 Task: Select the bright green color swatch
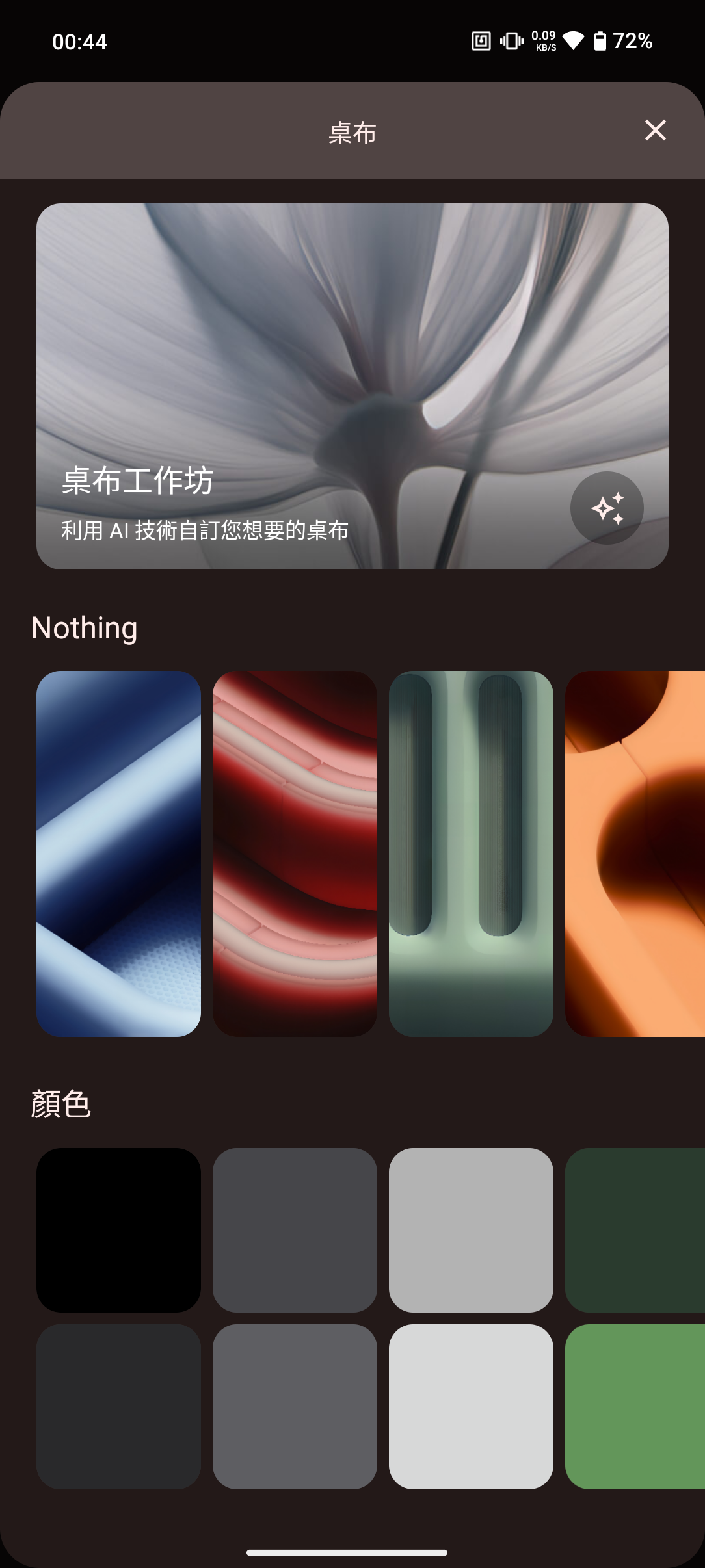(635, 1406)
